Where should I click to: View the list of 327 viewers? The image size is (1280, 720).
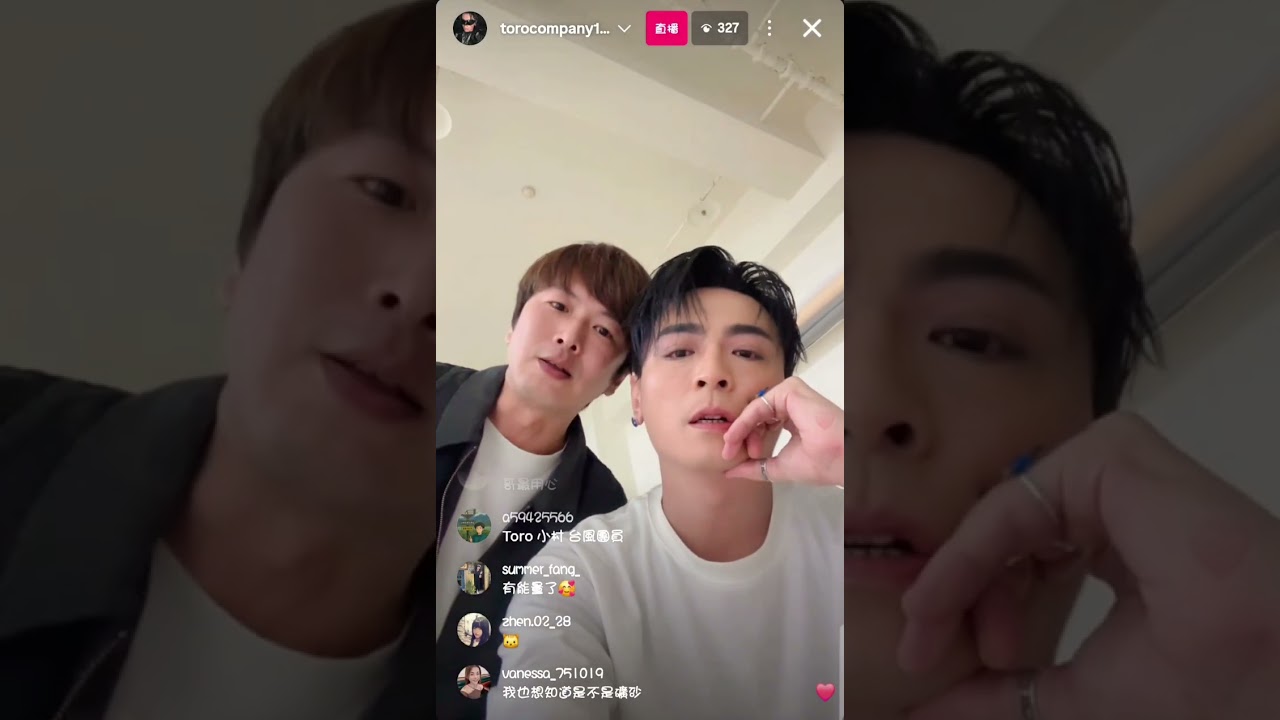720,28
